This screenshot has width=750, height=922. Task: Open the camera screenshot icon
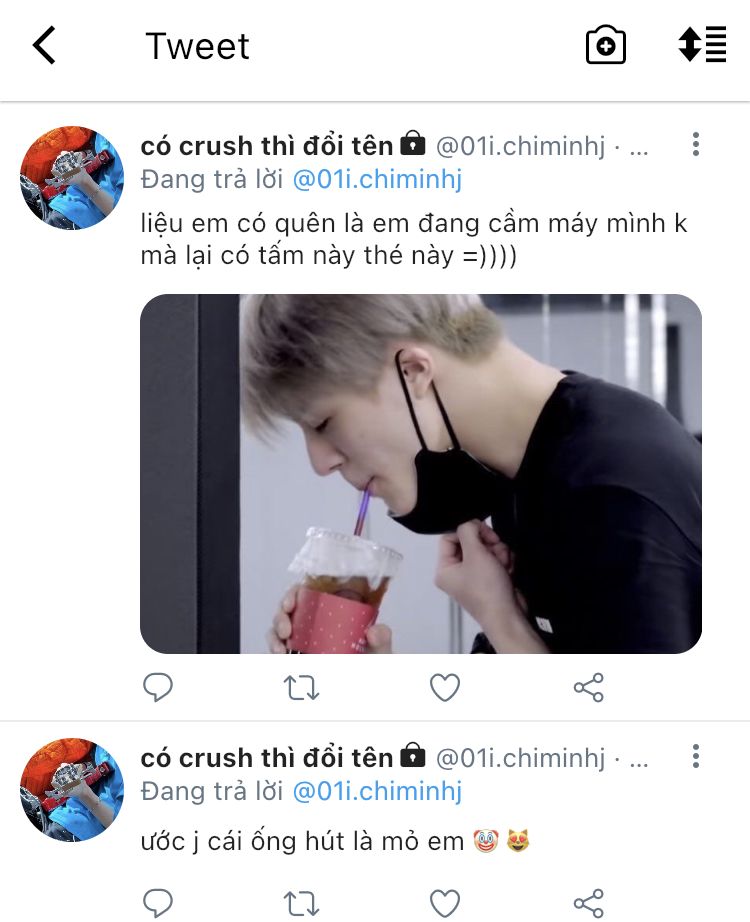tap(605, 46)
